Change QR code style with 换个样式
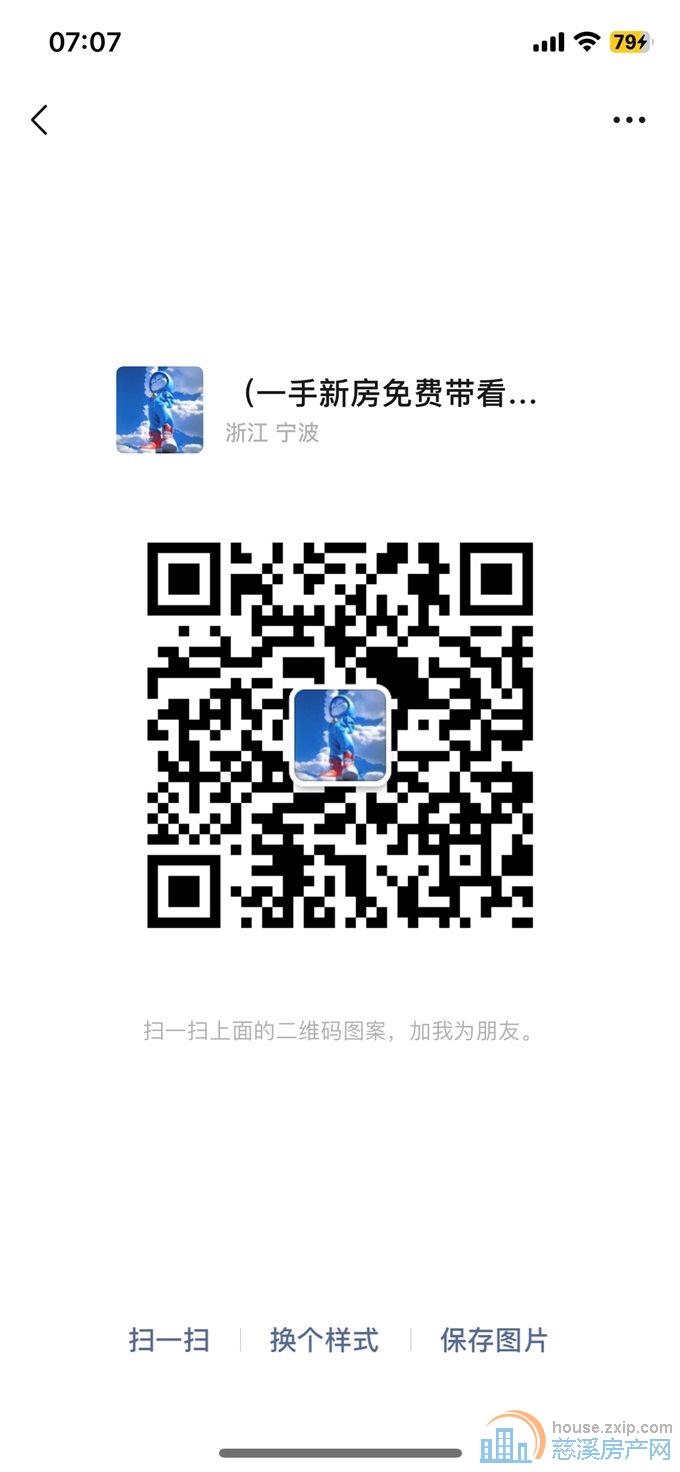The image size is (680, 1472). coord(324,1340)
